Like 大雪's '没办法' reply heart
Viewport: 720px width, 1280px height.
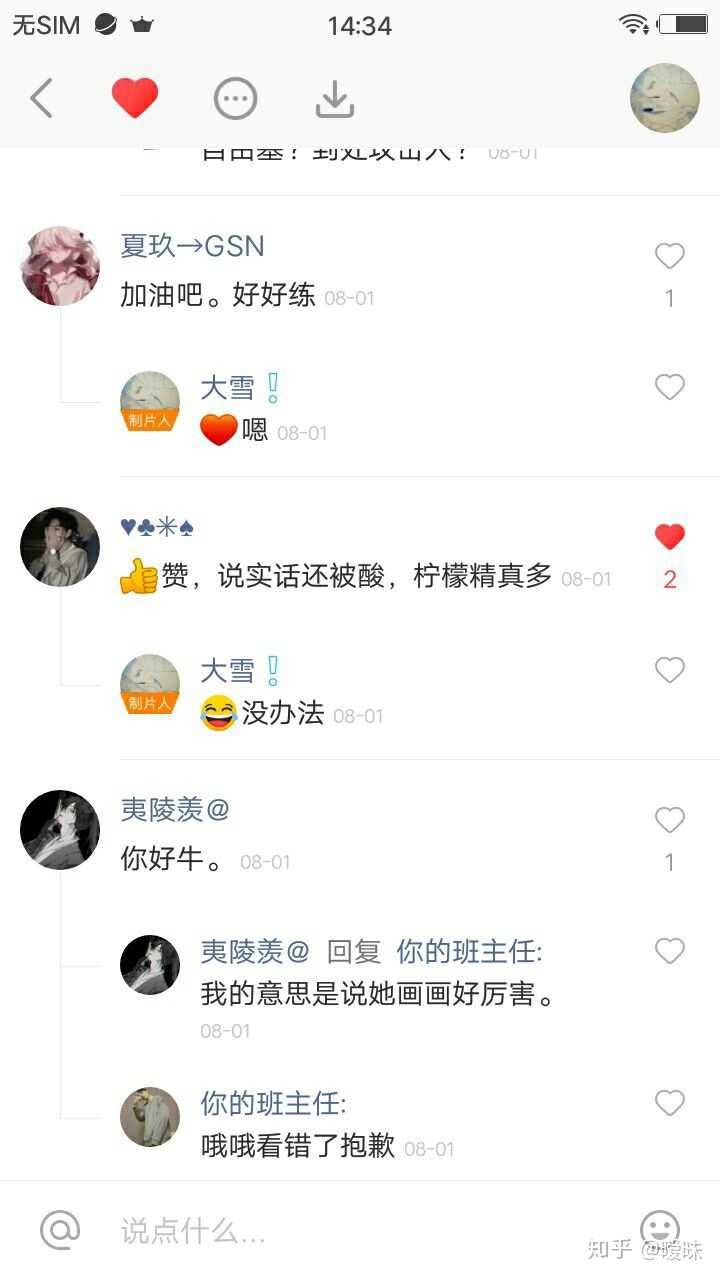(669, 670)
